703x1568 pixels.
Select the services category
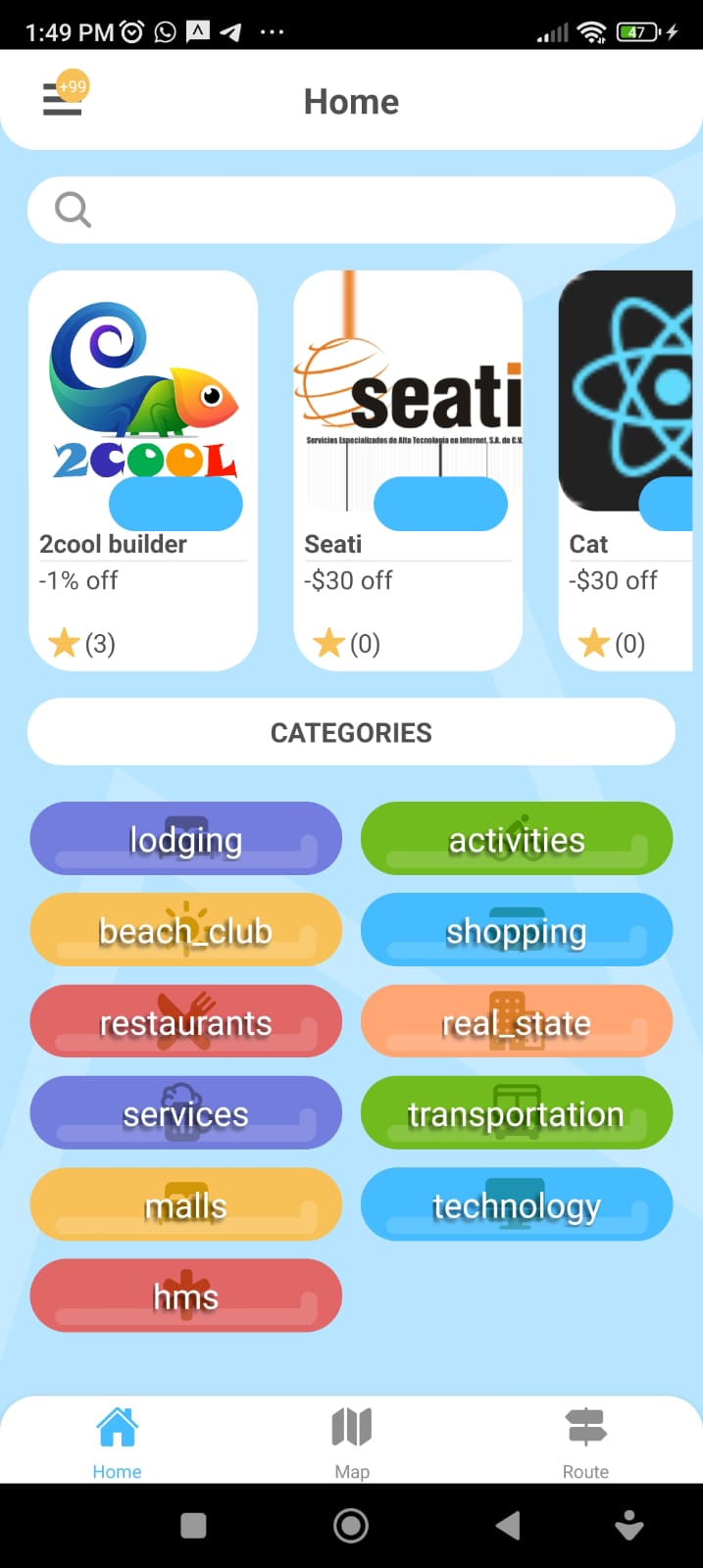186,1113
